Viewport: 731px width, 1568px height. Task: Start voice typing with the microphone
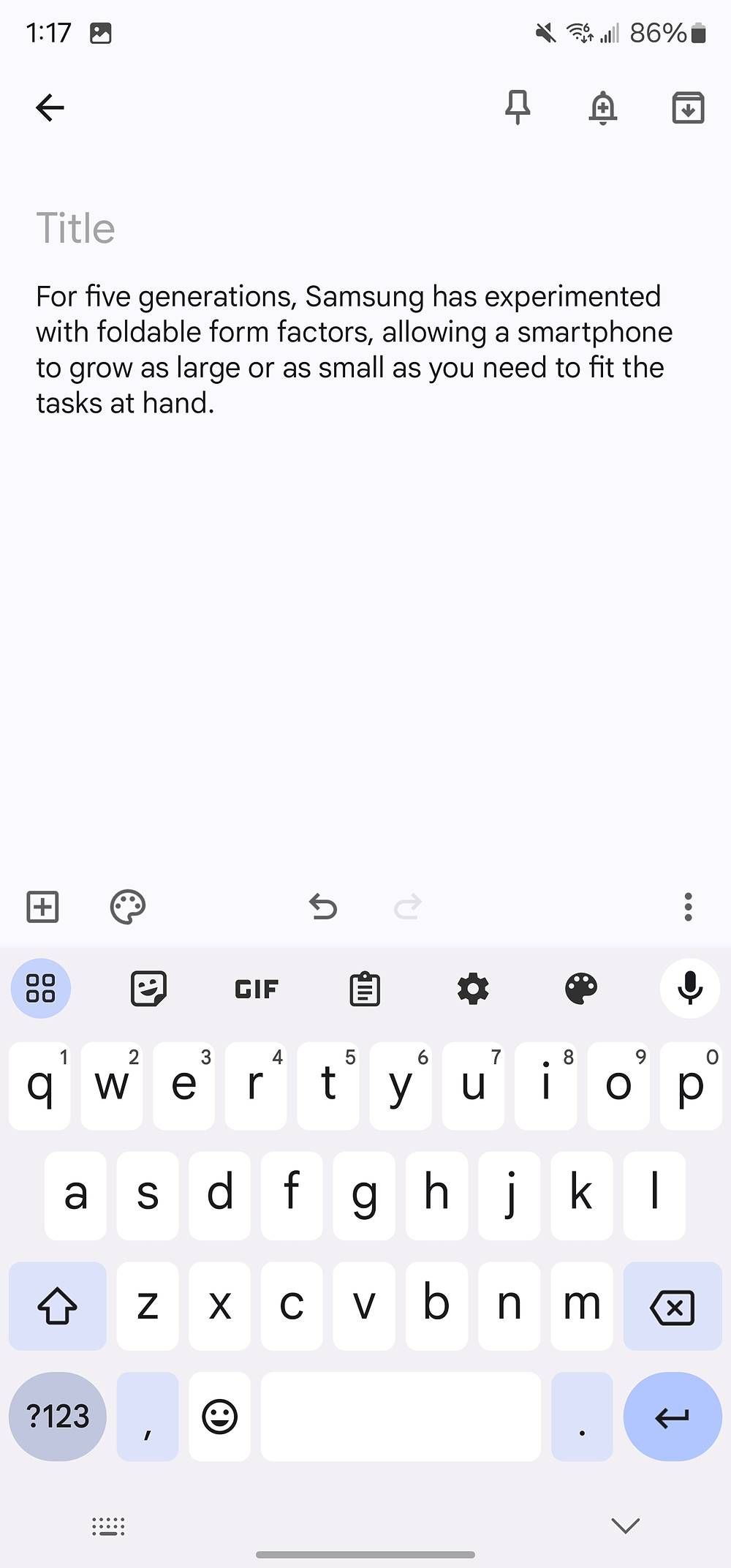tap(688, 989)
